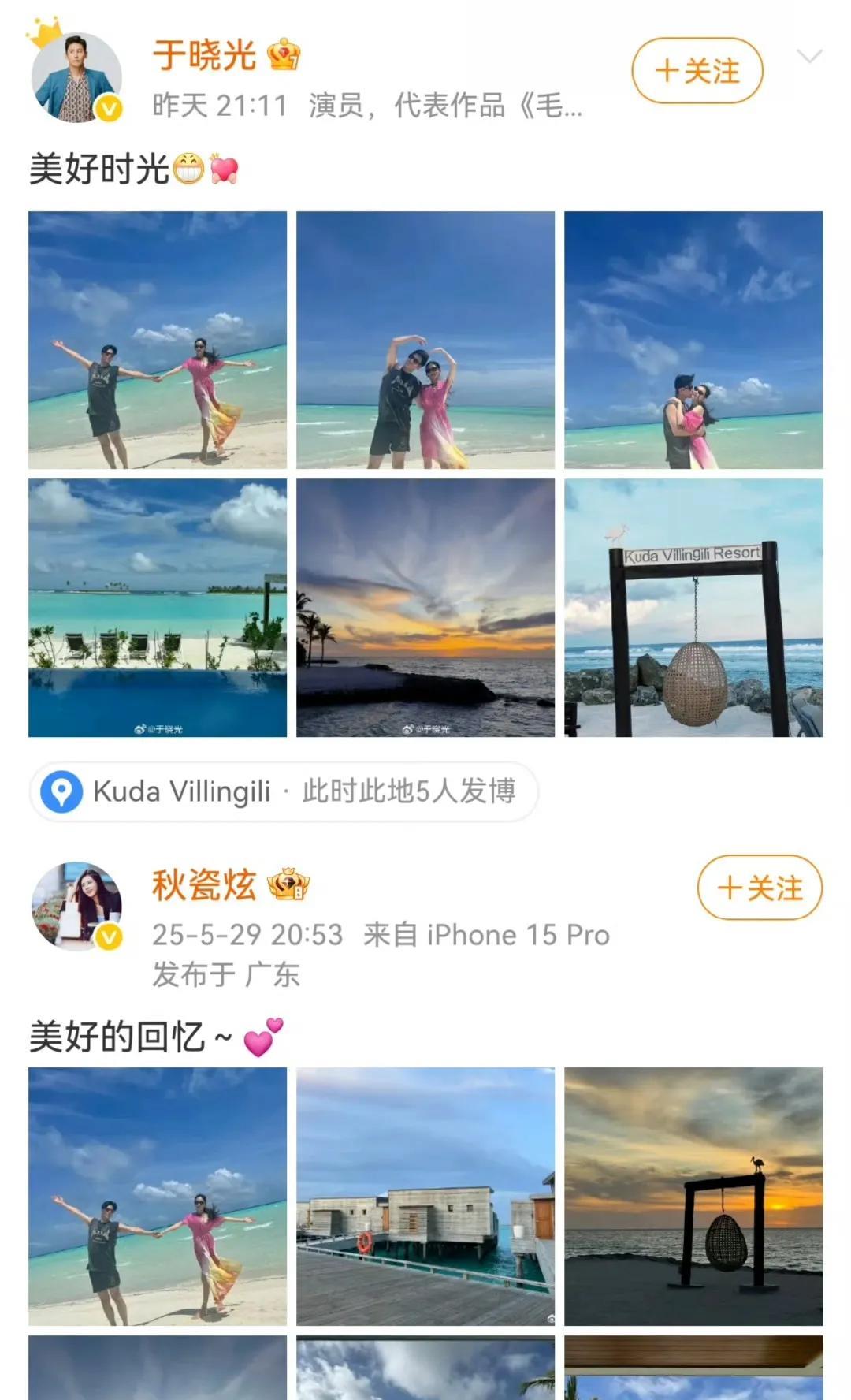The image size is (851, 1400).
Task: Follow 于晓光 with the 关注 button
Action: coord(697,71)
